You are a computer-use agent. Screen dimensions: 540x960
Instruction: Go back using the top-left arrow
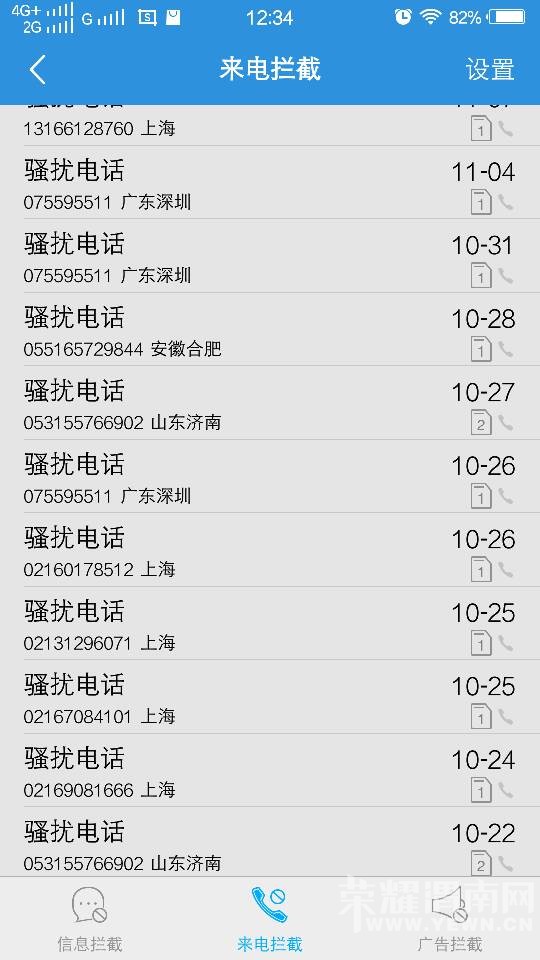38,69
